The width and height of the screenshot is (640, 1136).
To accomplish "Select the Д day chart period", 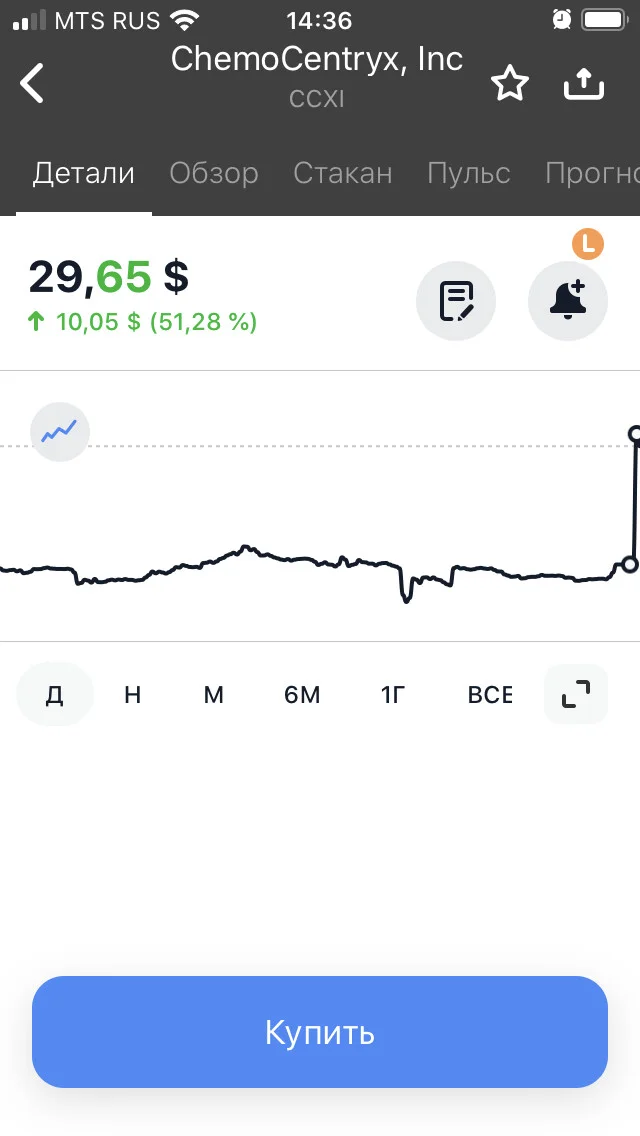I will pyautogui.click(x=55, y=694).
